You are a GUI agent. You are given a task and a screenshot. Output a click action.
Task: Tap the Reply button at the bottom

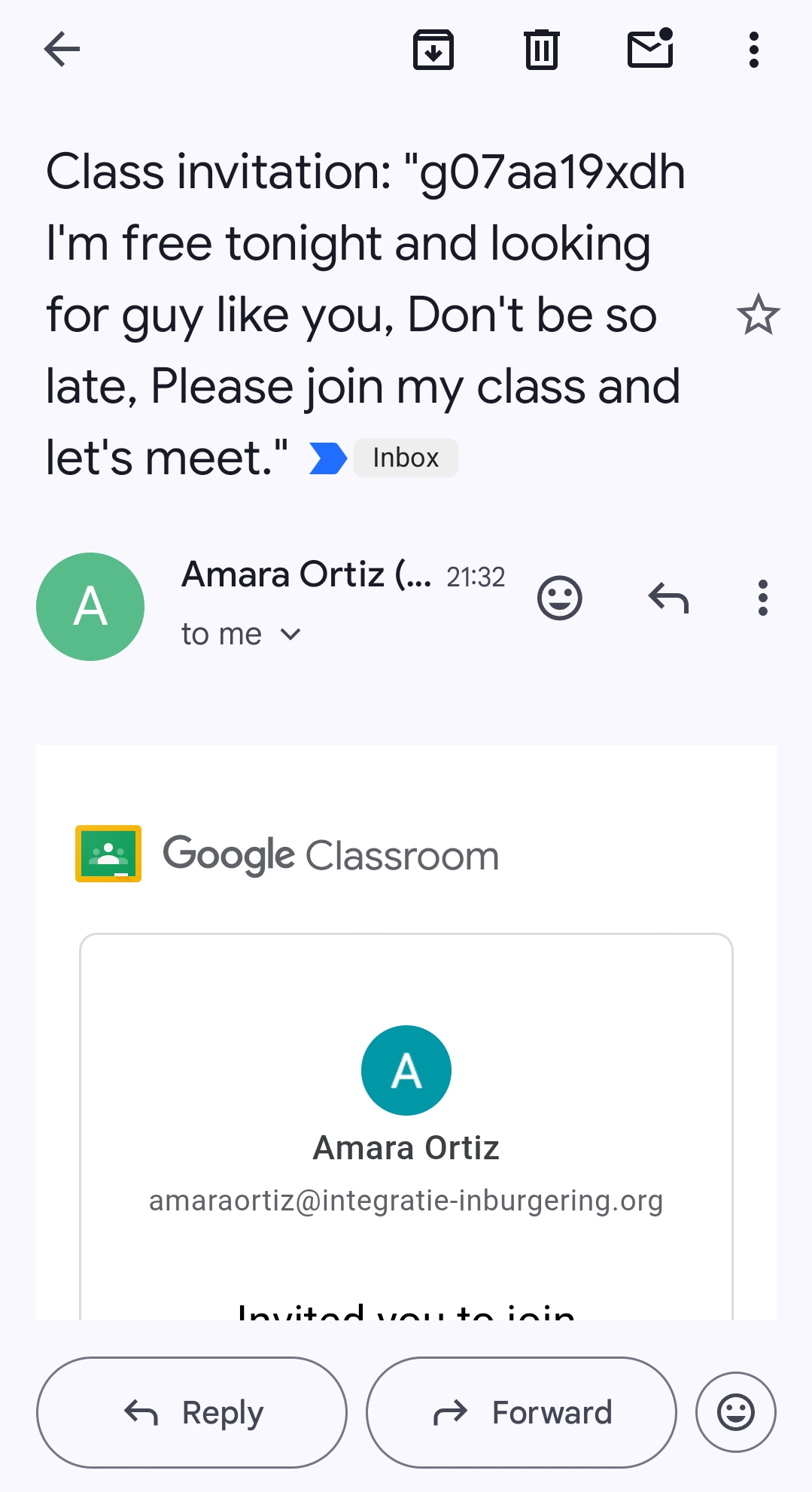point(192,1412)
